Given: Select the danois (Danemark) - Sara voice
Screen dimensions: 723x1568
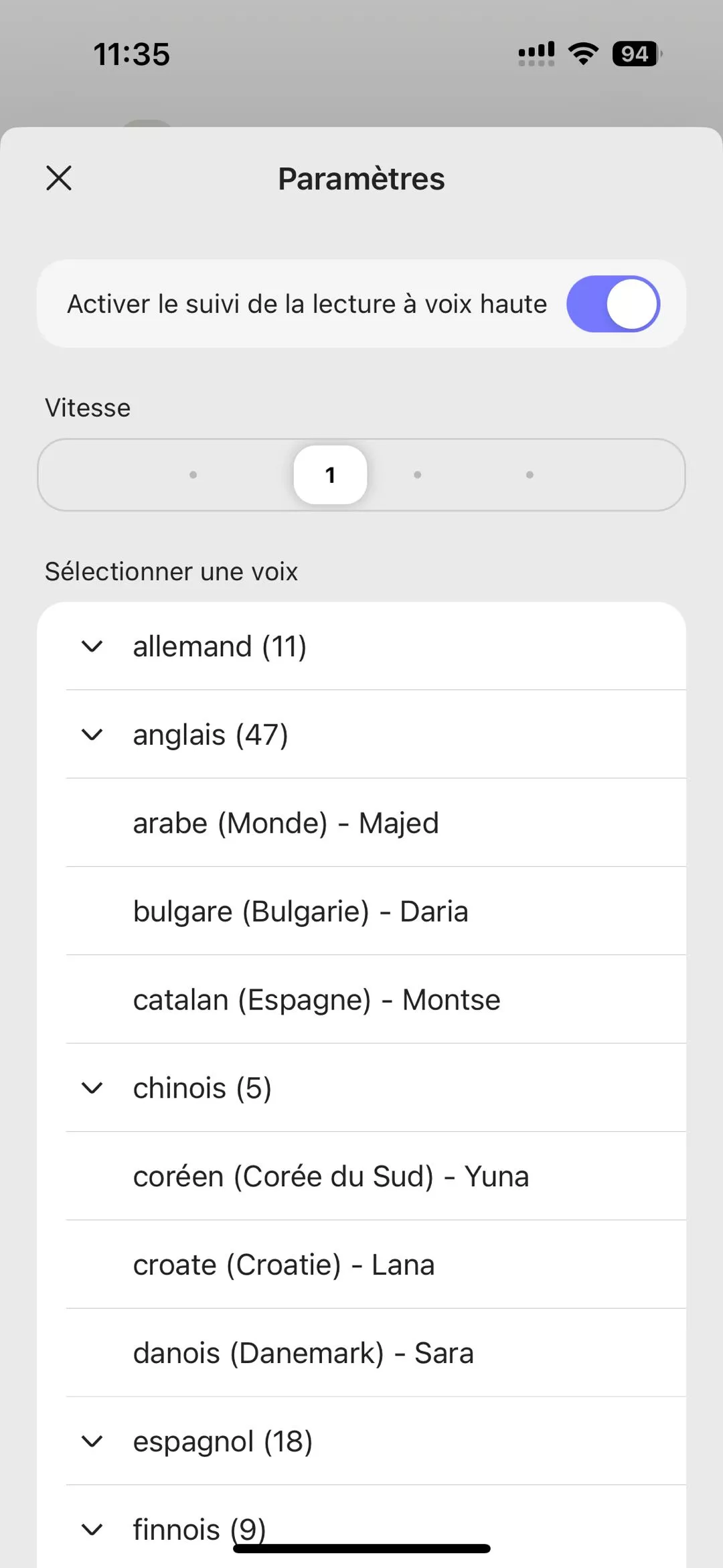Looking at the screenshot, I should click(x=303, y=1352).
